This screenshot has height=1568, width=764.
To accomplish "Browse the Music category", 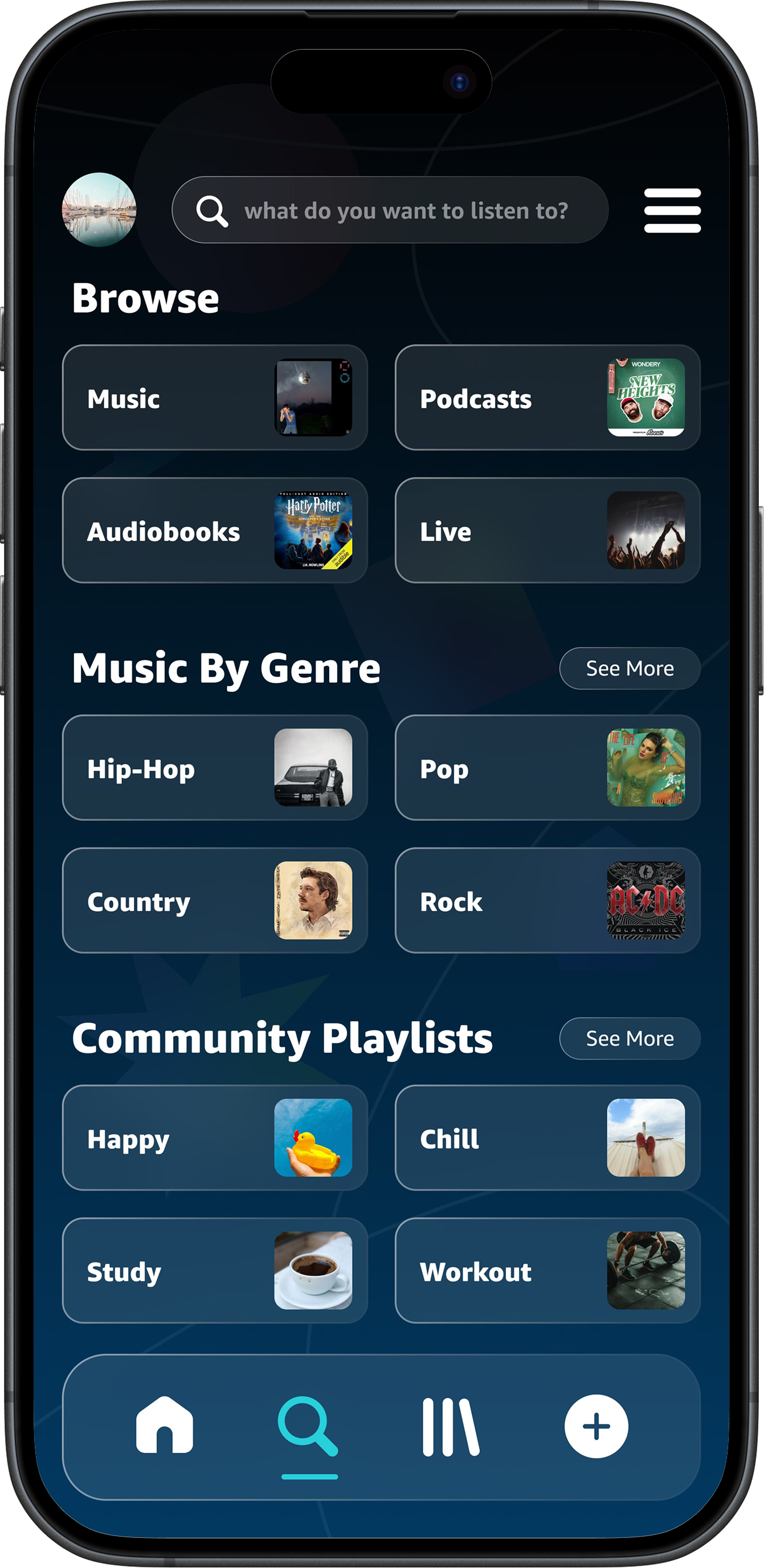I will 215,397.
